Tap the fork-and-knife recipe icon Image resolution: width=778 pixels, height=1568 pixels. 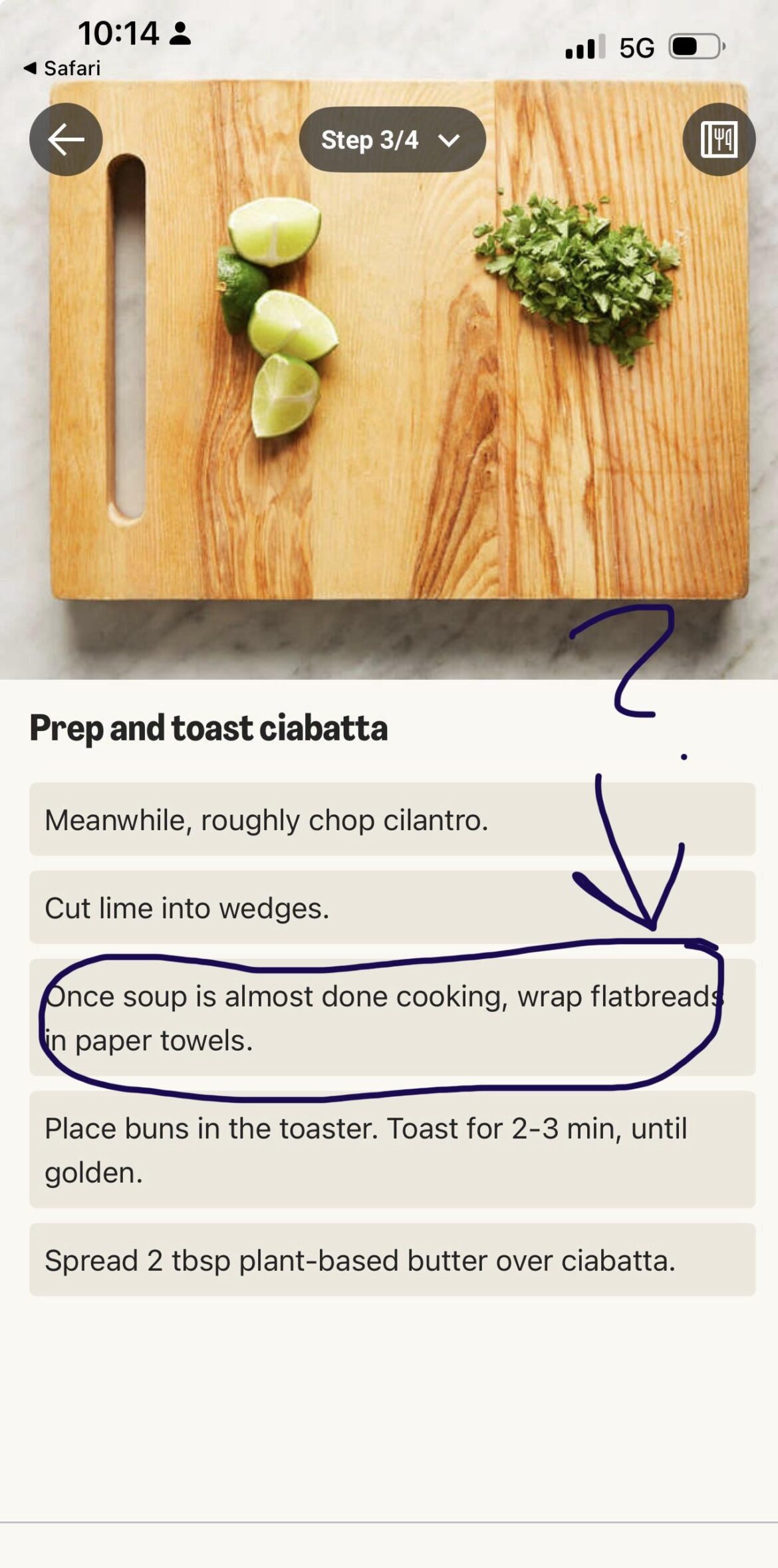(x=719, y=140)
